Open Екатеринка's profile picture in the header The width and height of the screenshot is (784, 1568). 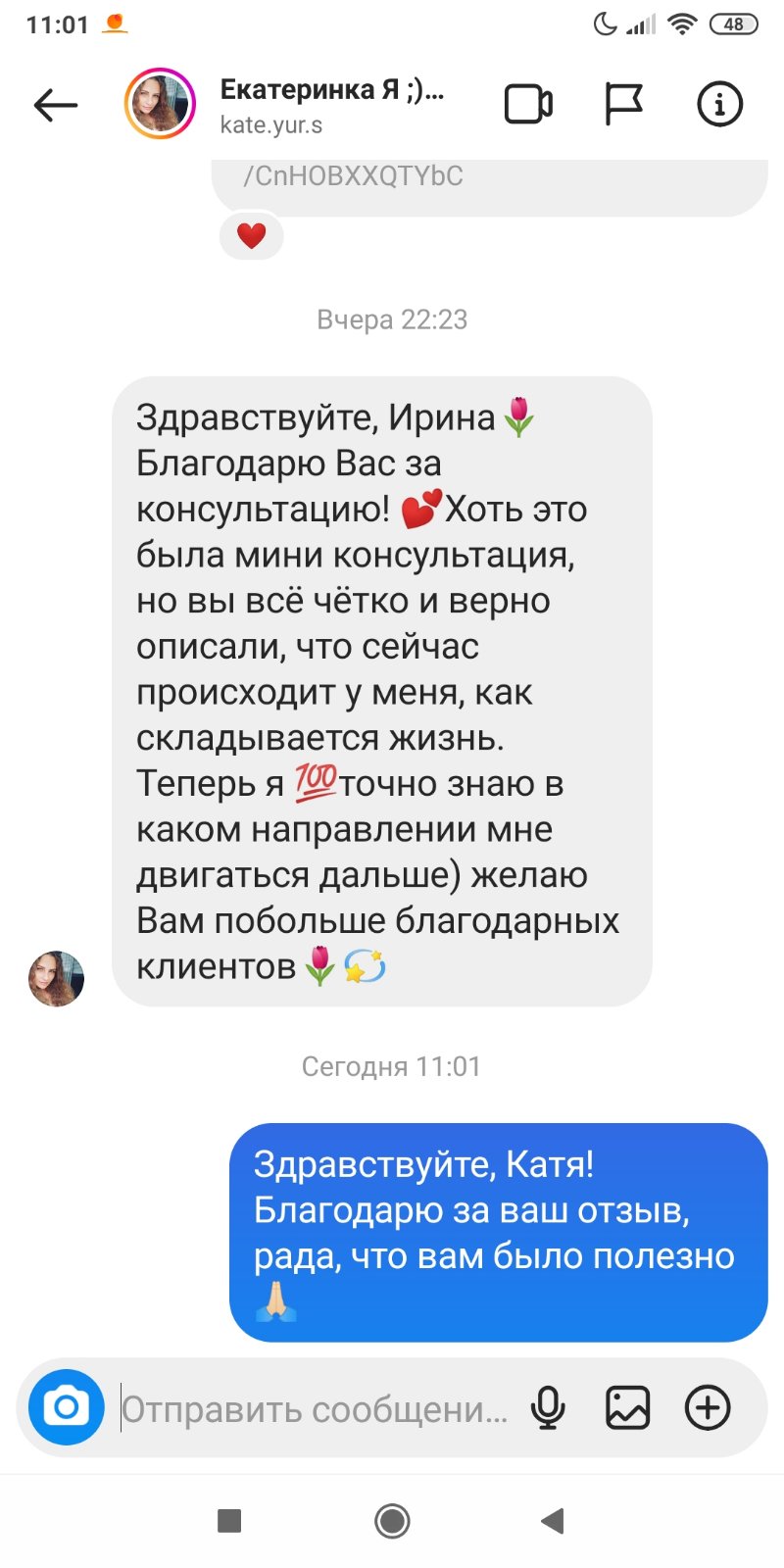(x=160, y=105)
